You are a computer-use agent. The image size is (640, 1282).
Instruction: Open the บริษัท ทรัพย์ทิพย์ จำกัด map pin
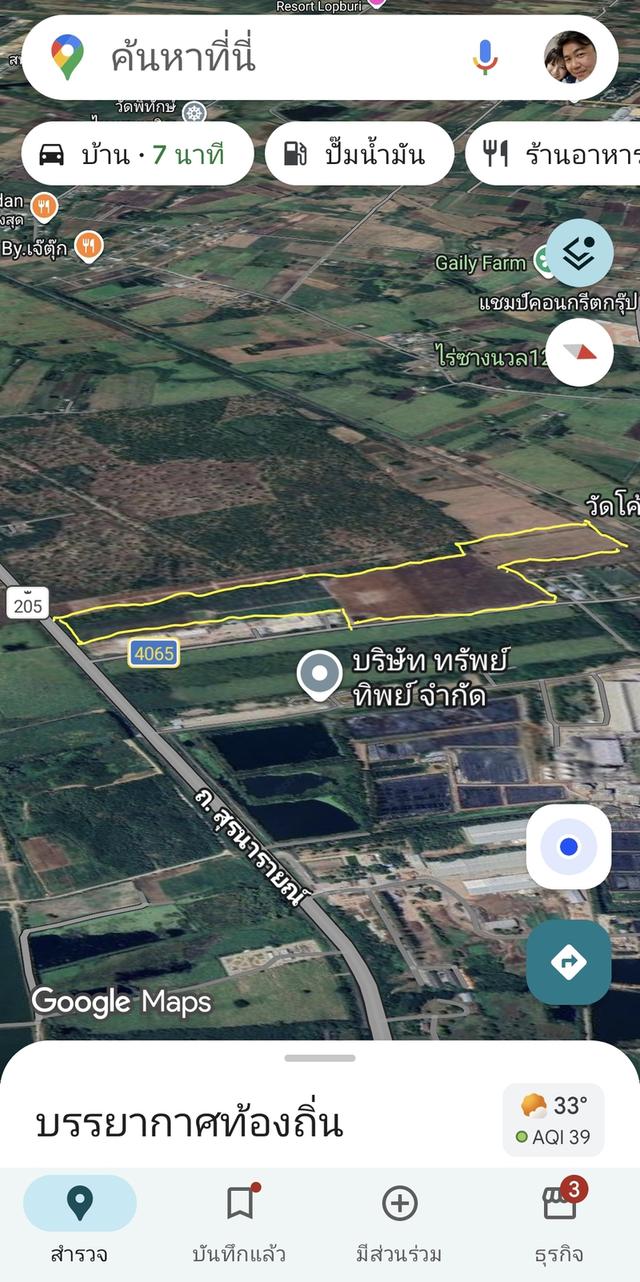click(x=320, y=675)
